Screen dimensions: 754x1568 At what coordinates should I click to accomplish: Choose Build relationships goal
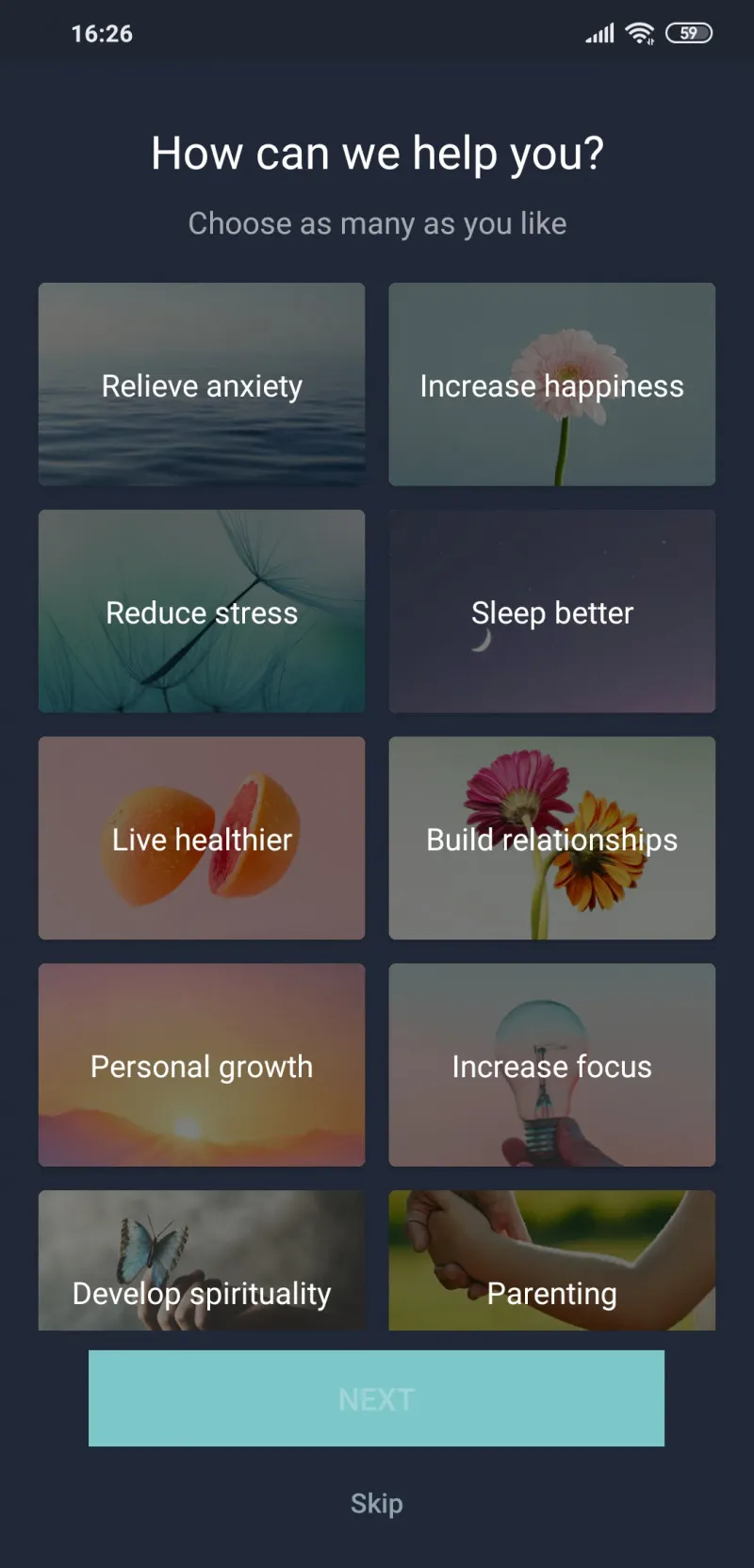tap(552, 838)
